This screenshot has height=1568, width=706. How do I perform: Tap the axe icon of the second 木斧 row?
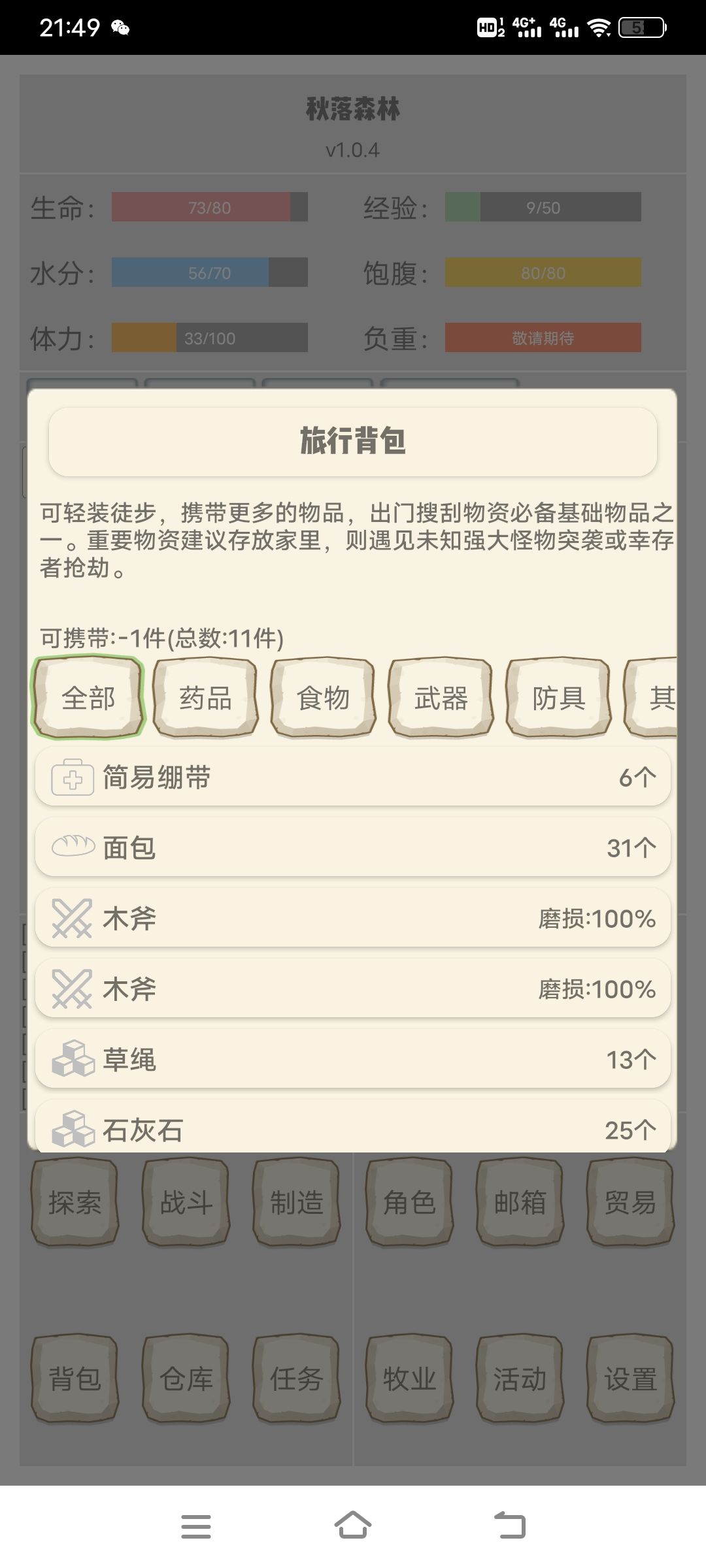pyautogui.click(x=73, y=988)
